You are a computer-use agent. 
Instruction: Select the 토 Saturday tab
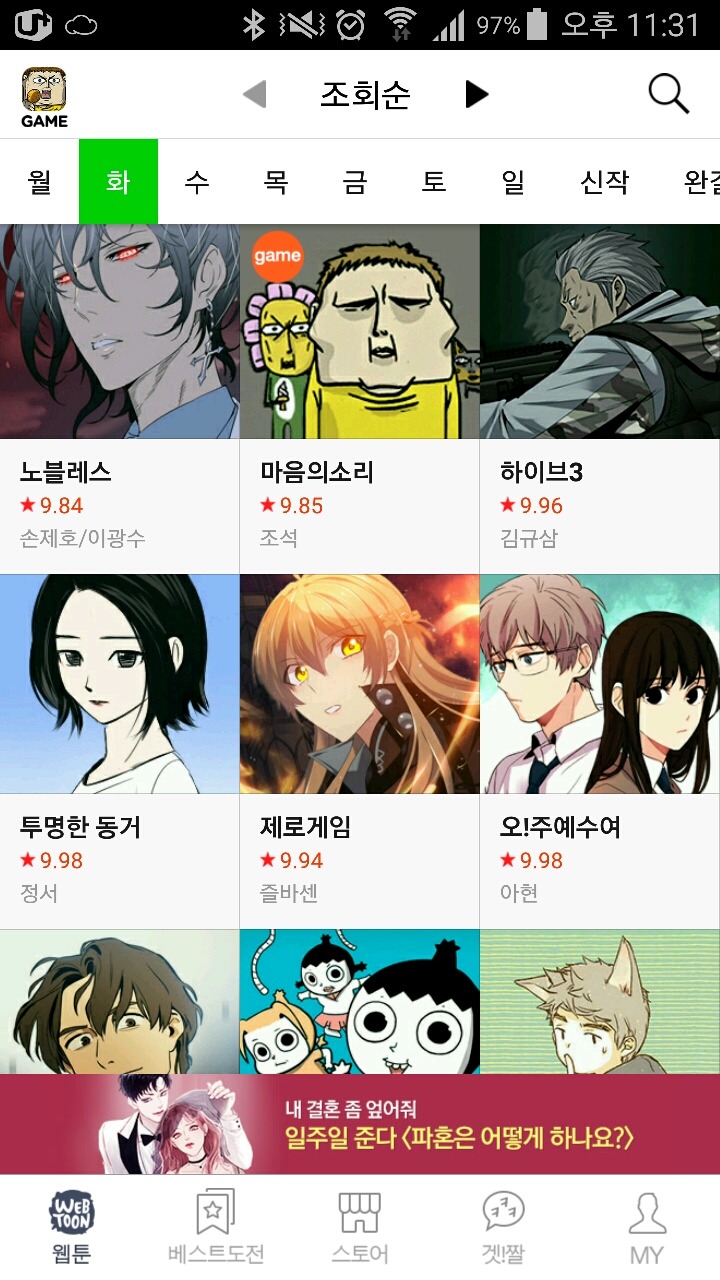click(433, 181)
